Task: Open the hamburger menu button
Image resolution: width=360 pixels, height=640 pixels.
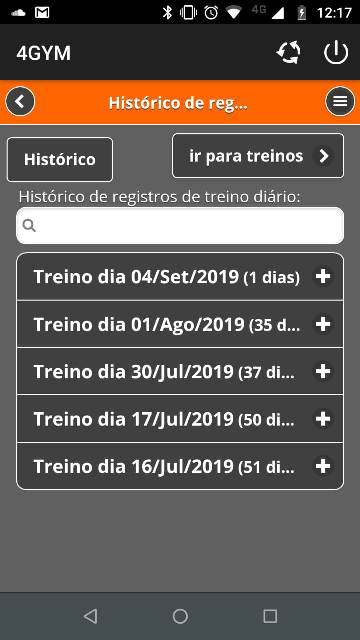Action: pos(340,102)
